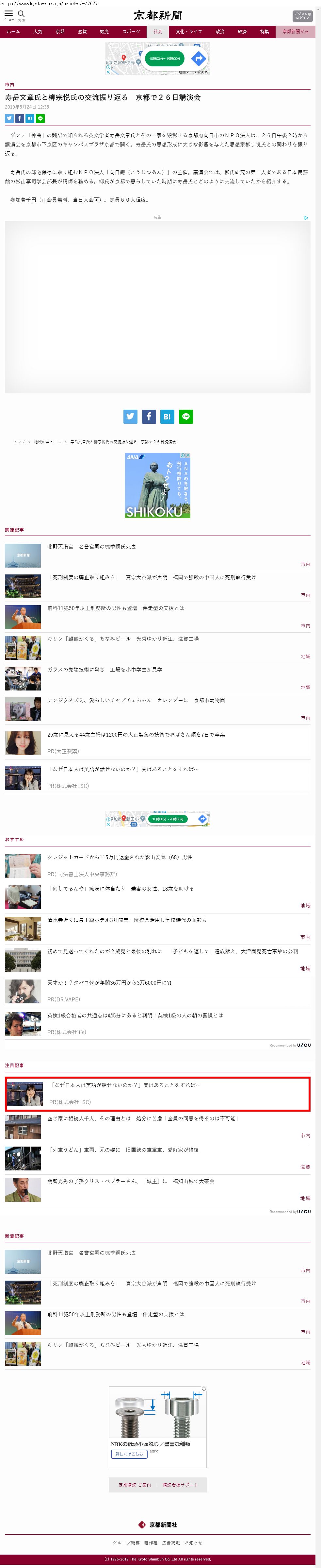Switch to the 滋賀 tab
The height and width of the screenshot is (1568, 321).
[x=82, y=32]
